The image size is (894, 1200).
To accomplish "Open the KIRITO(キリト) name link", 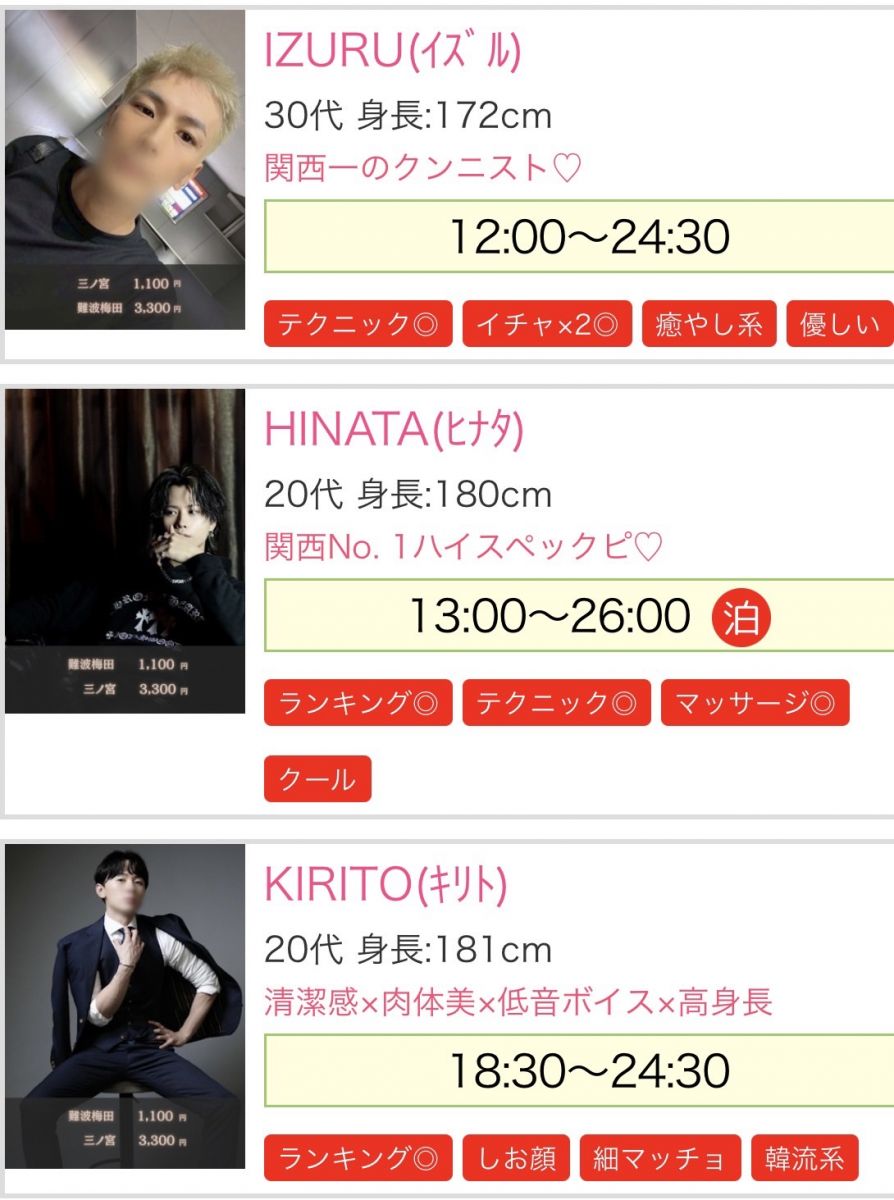I will point(386,884).
